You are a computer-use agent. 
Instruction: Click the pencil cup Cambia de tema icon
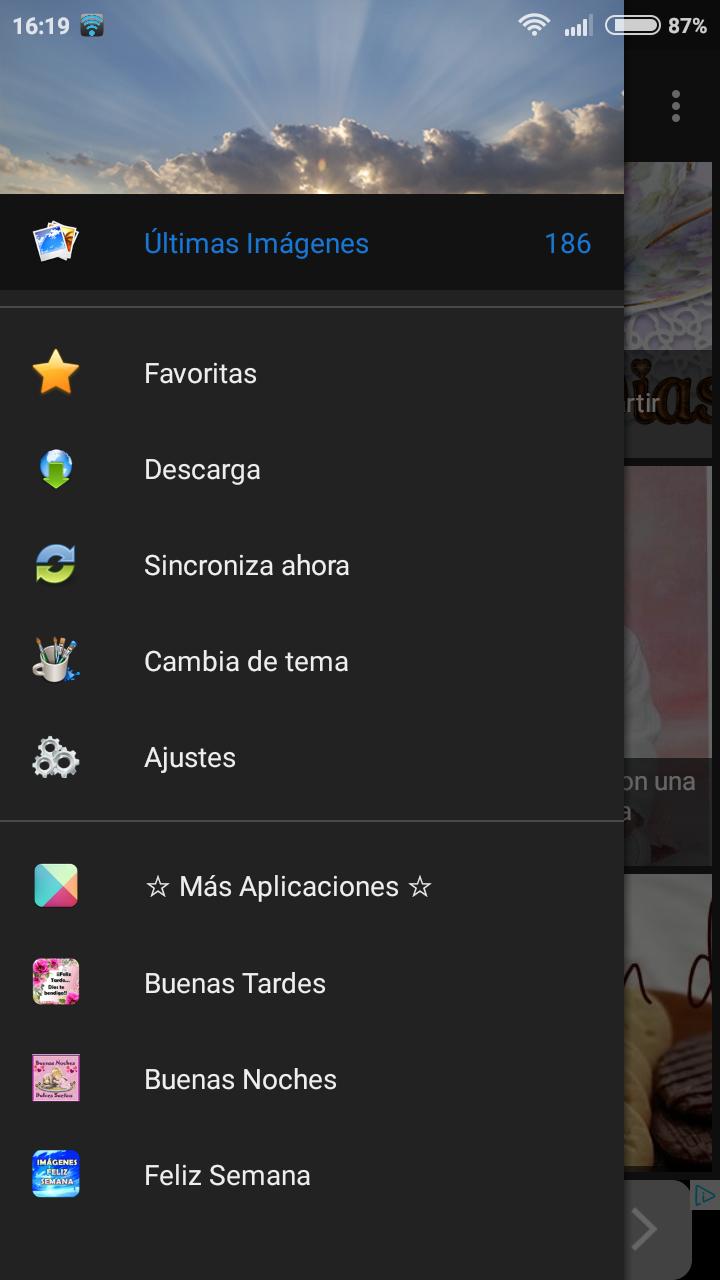pyautogui.click(x=55, y=660)
